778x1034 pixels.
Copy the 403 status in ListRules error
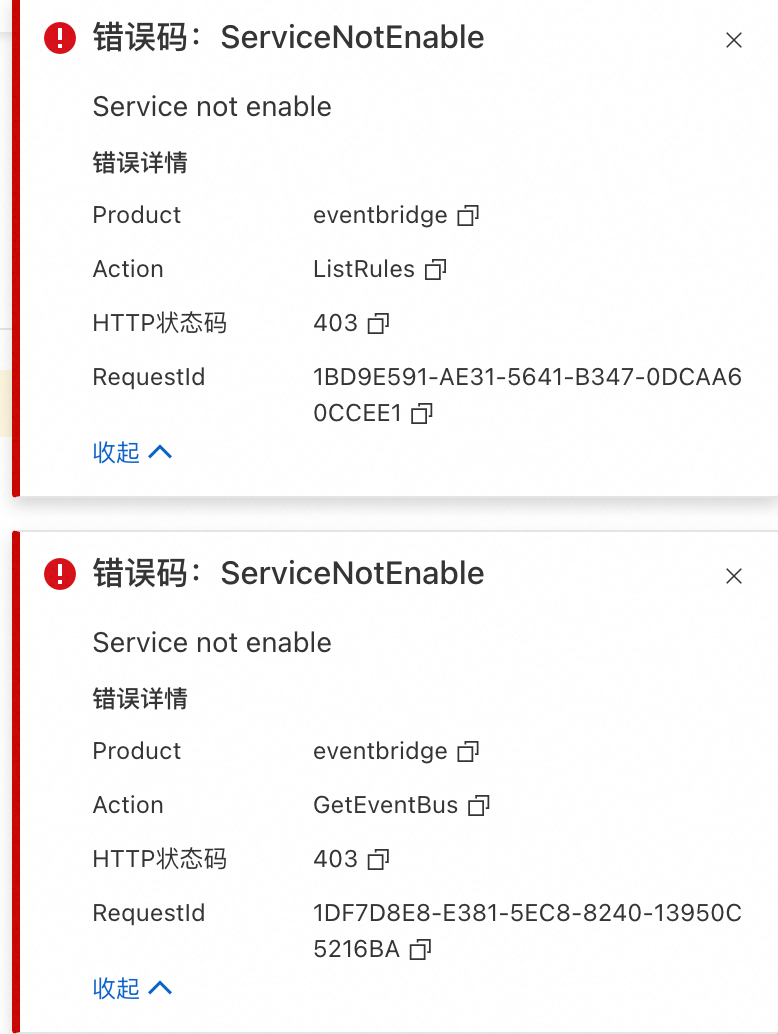pyautogui.click(x=378, y=323)
